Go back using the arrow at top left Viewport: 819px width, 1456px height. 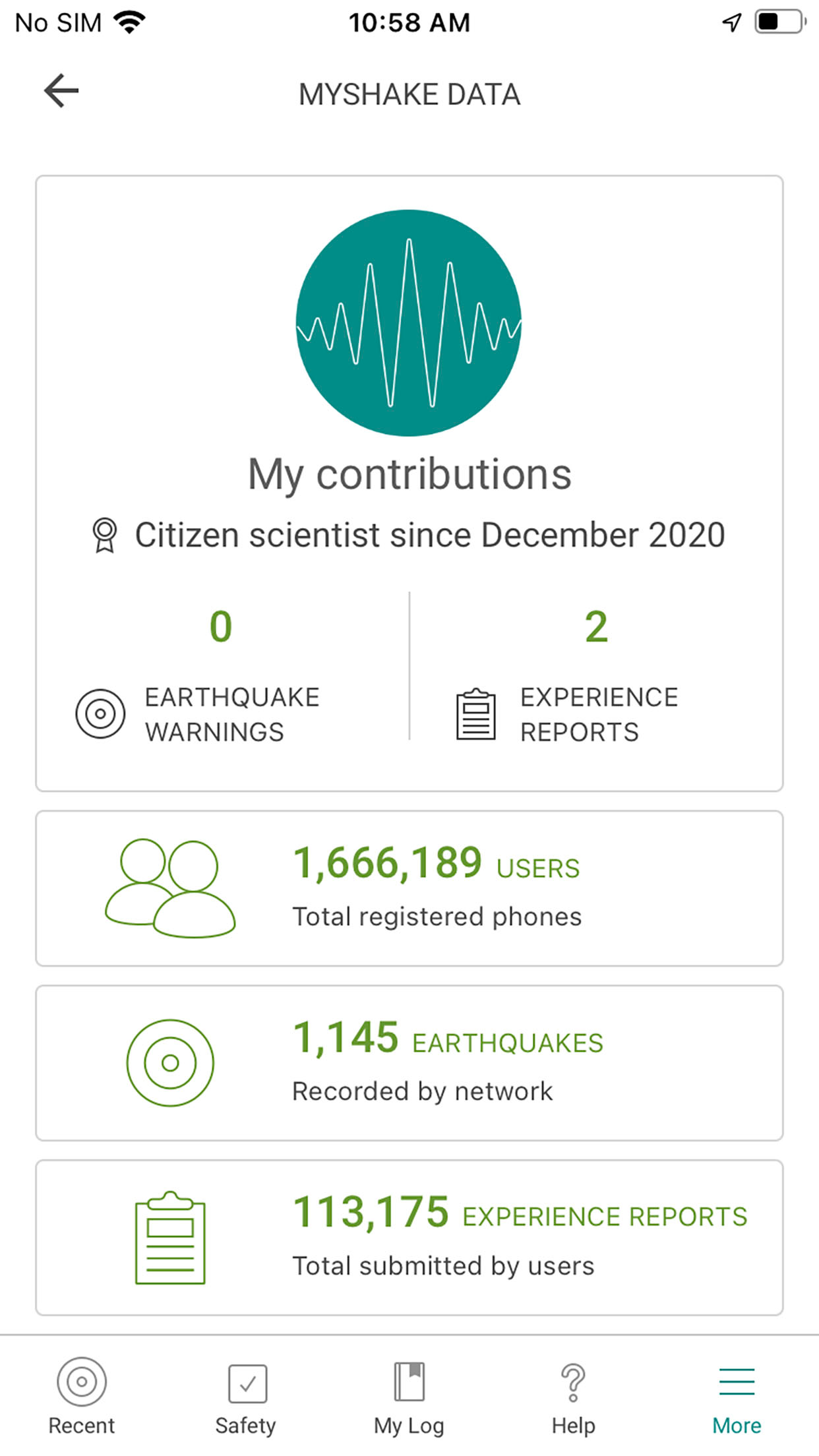click(61, 90)
